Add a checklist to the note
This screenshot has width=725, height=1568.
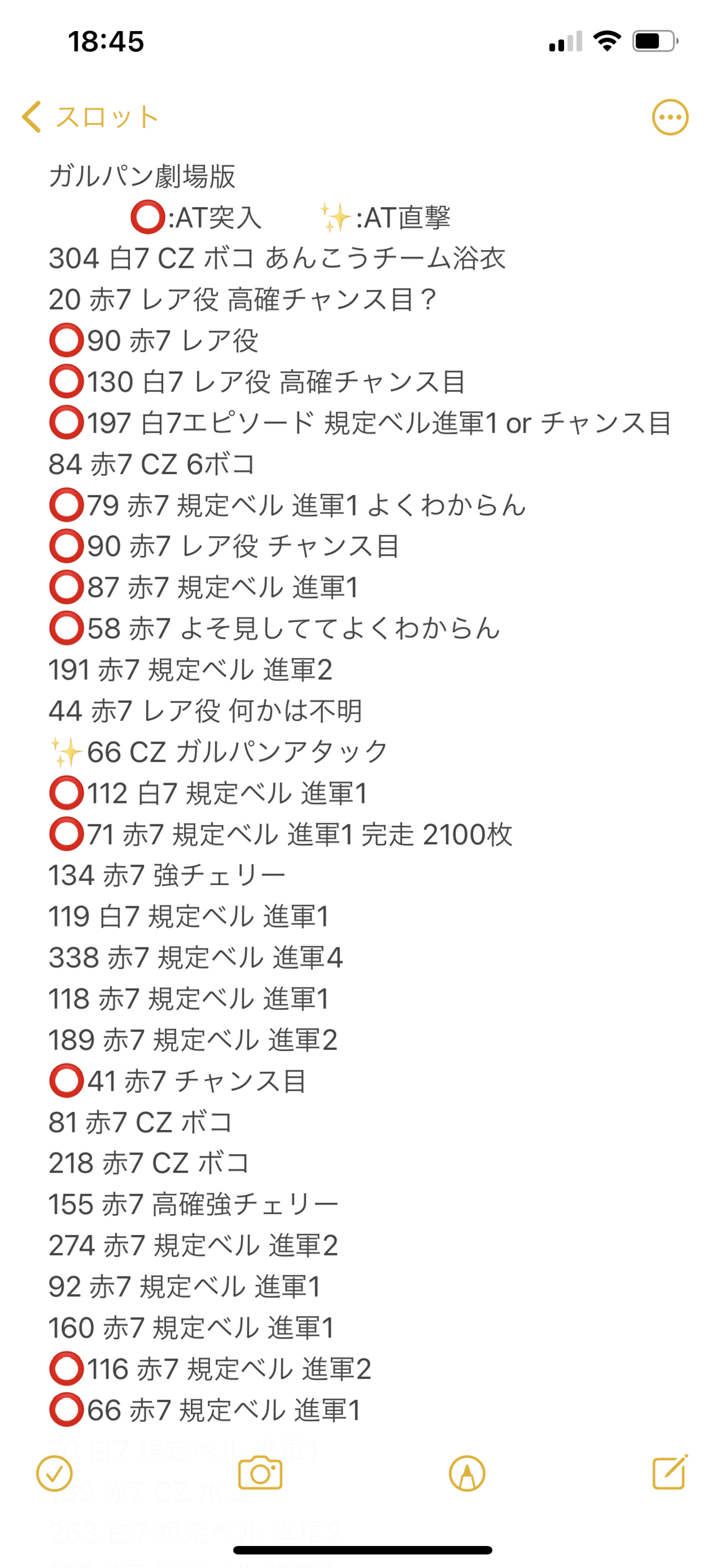tap(55, 1473)
